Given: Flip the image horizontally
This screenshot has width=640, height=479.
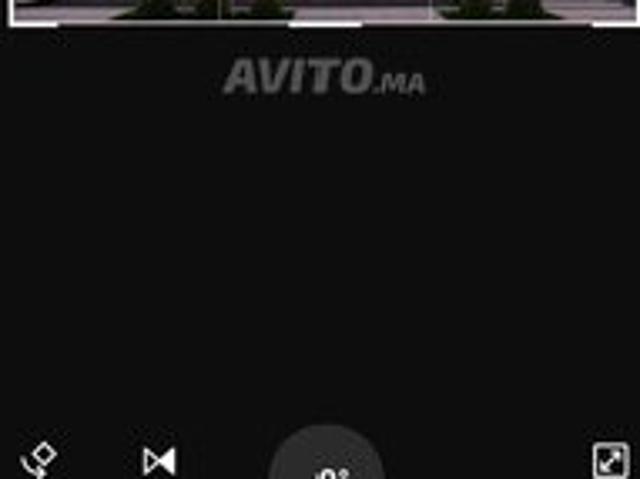Looking at the screenshot, I should click(158, 461).
